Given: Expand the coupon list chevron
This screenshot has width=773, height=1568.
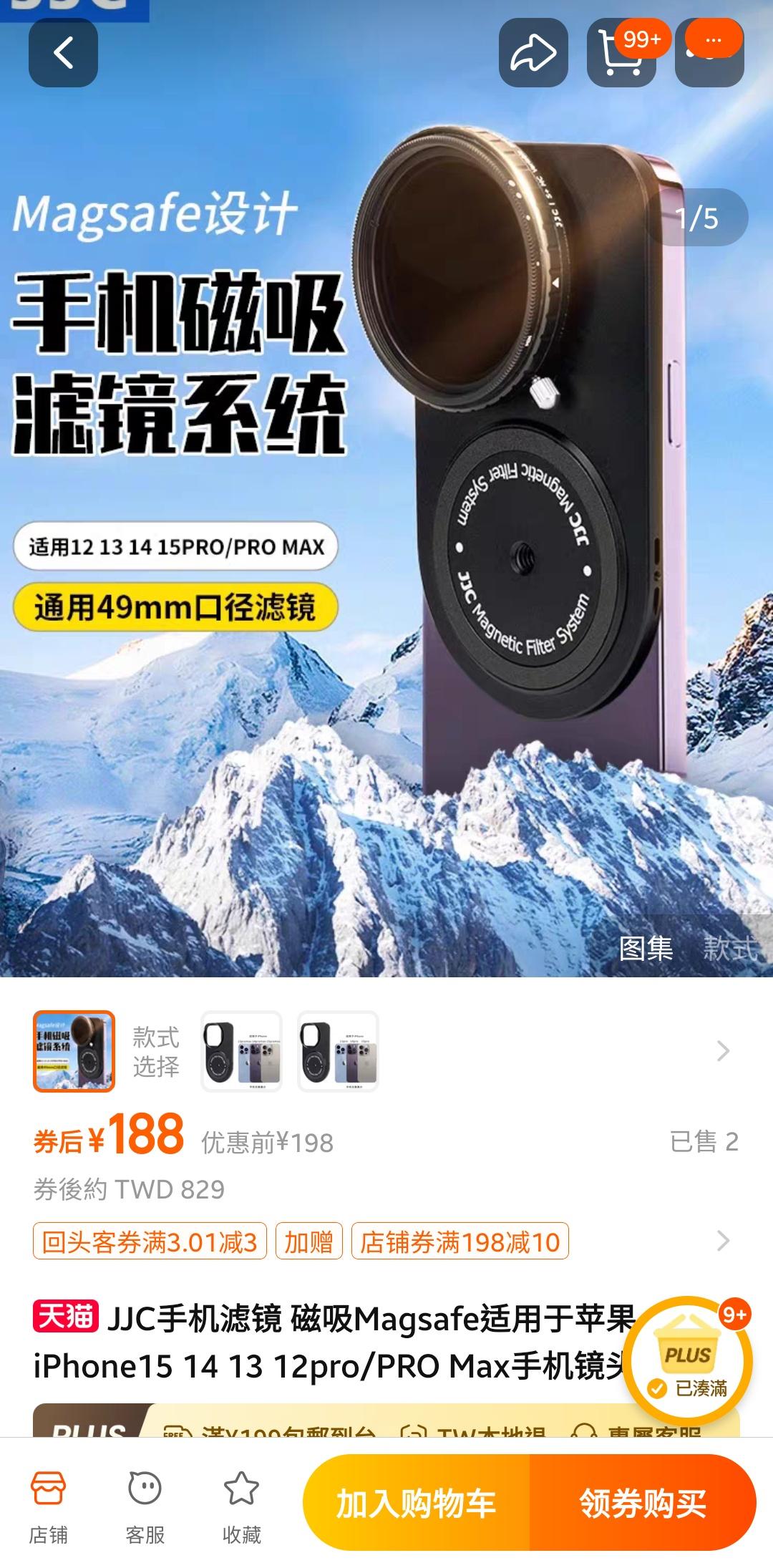Looking at the screenshot, I should pyautogui.click(x=723, y=1241).
